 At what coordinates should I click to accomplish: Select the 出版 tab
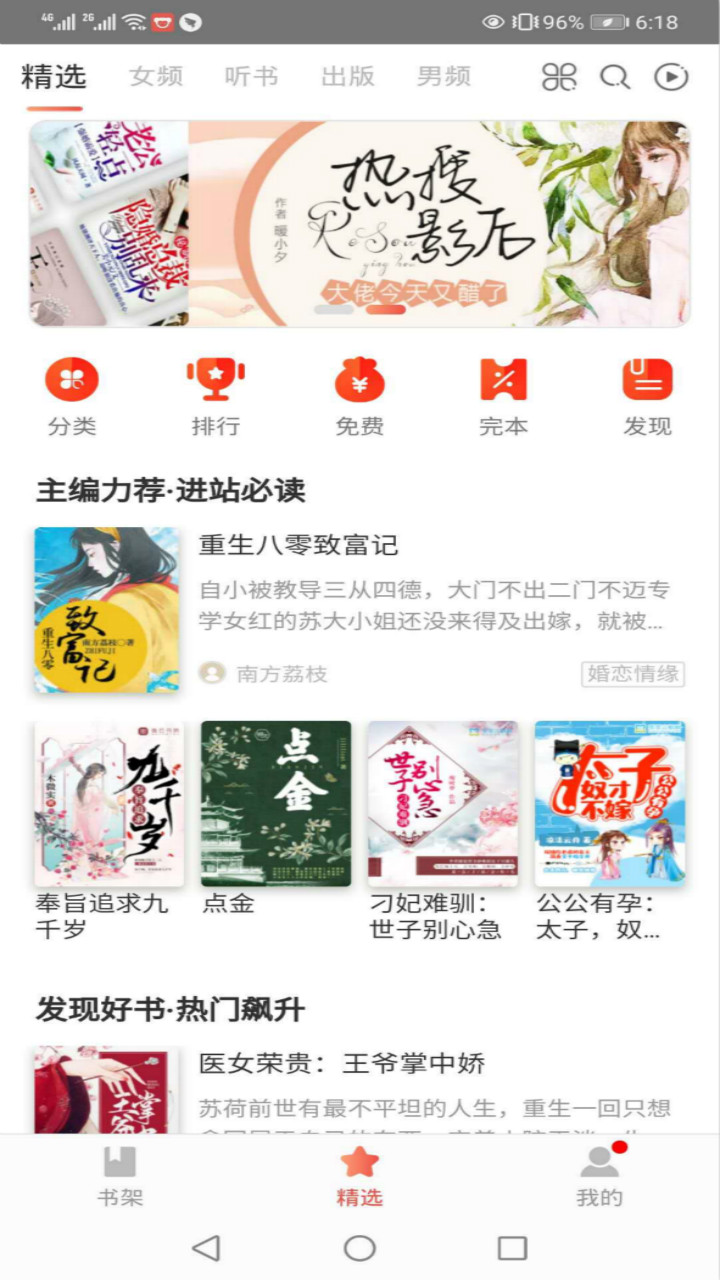click(348, 77)
